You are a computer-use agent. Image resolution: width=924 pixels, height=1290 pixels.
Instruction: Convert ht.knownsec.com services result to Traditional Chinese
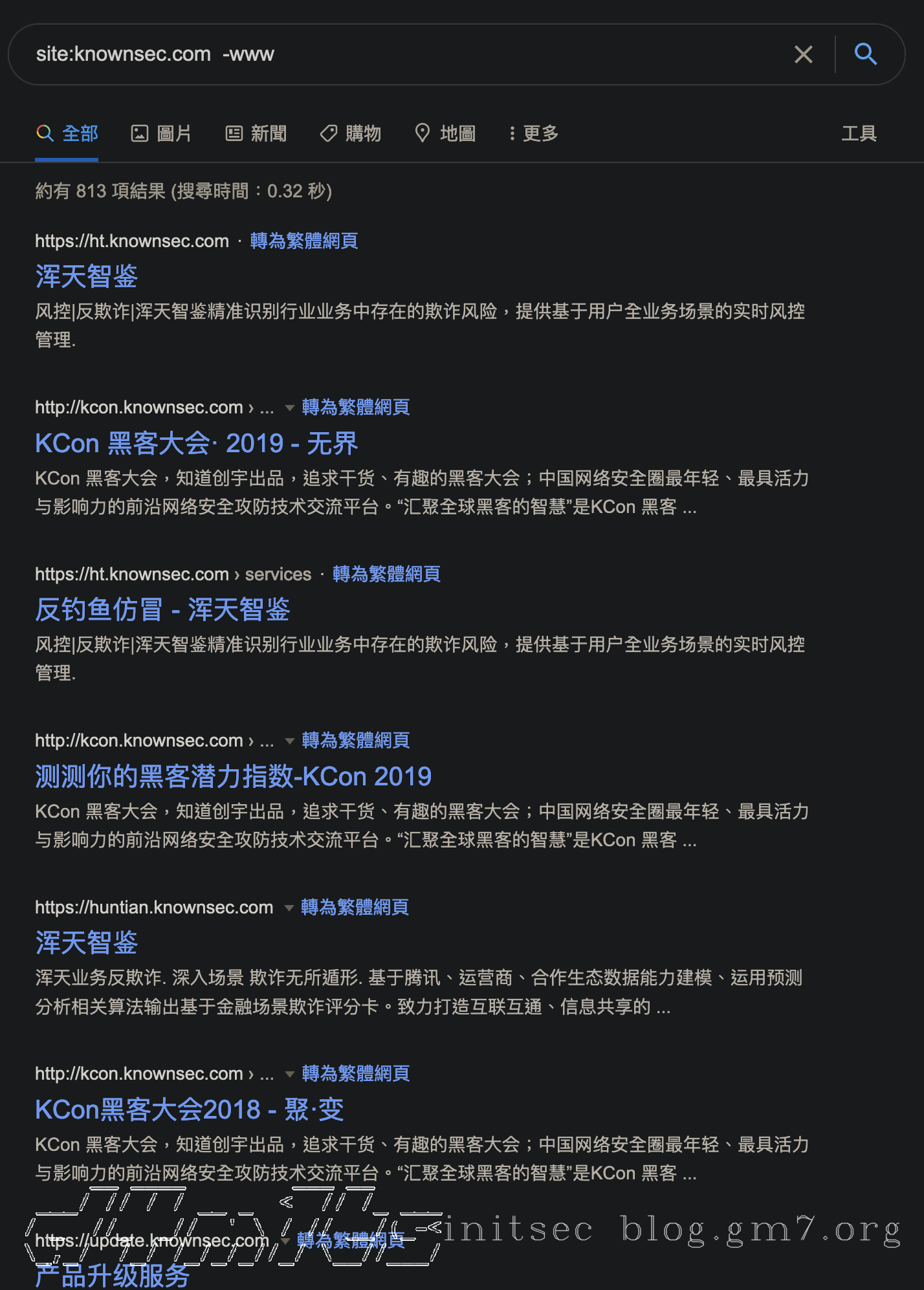(x=386, y=574)
